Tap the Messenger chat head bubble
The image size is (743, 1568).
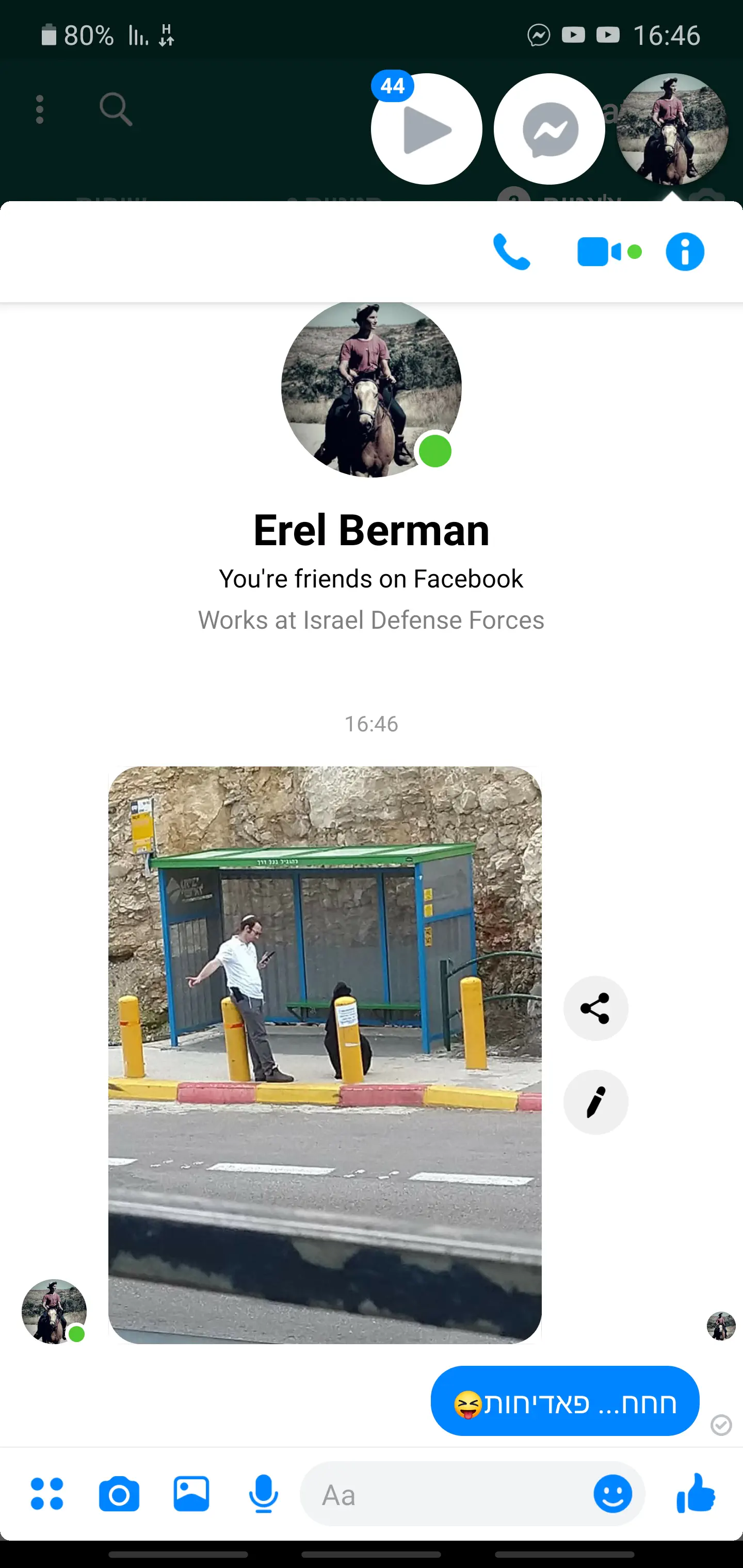point(550,129)
